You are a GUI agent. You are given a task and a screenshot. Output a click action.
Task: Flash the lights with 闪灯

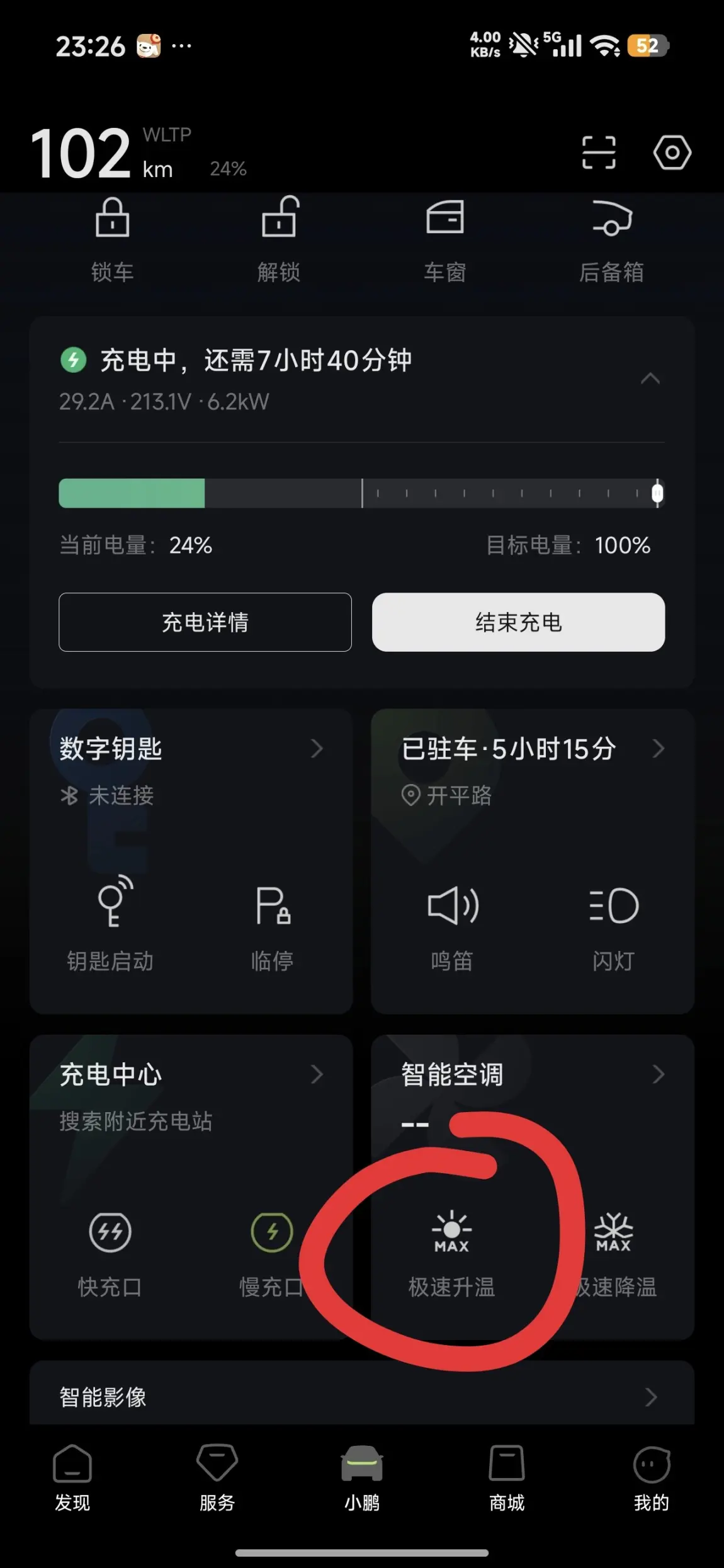[x=613, y=929]
